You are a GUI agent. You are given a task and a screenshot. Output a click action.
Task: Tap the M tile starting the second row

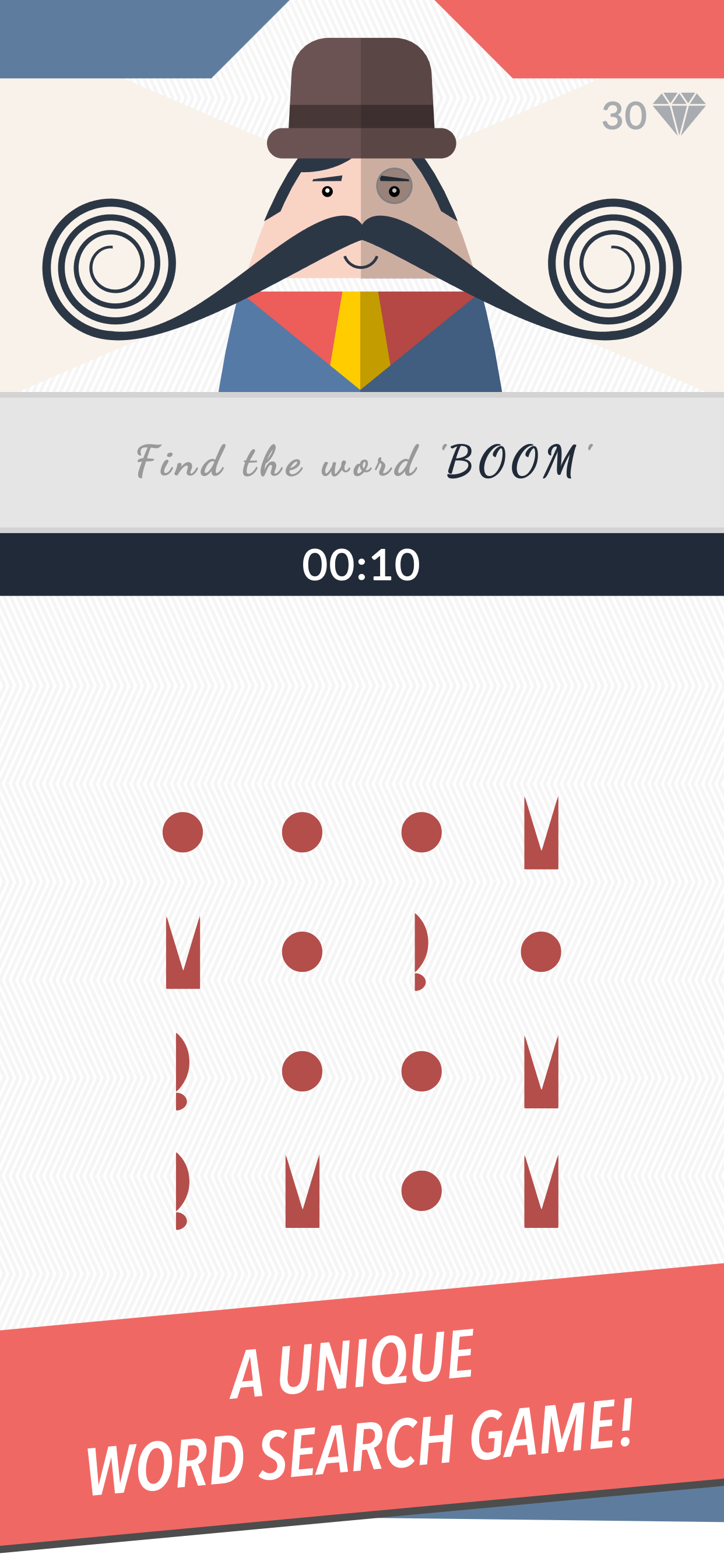point(182,953)
